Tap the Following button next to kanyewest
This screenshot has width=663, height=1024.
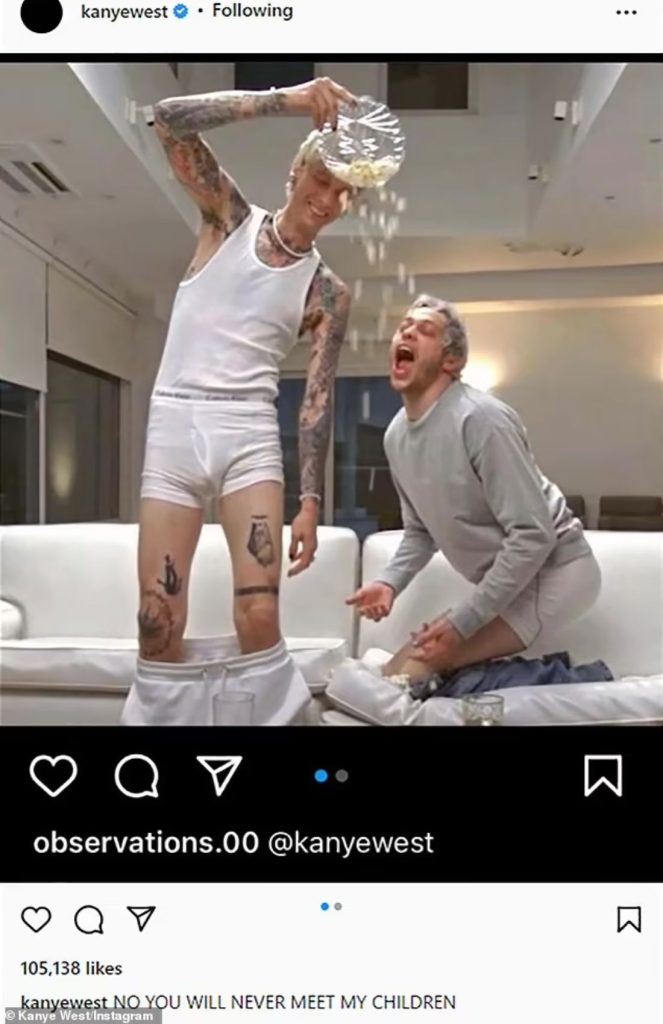click(x=253, y=12)
